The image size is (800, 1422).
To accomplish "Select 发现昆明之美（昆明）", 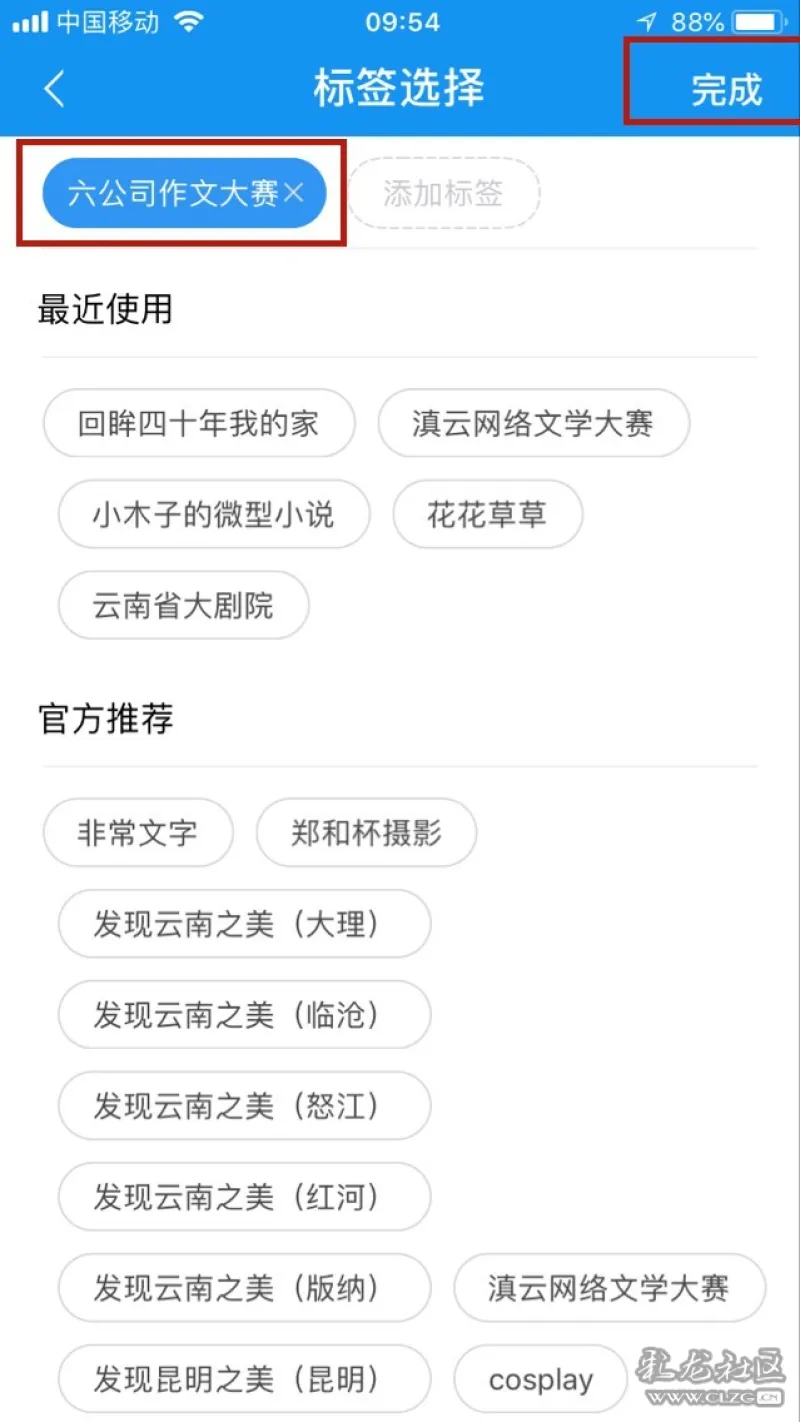I will (245, 1379).
